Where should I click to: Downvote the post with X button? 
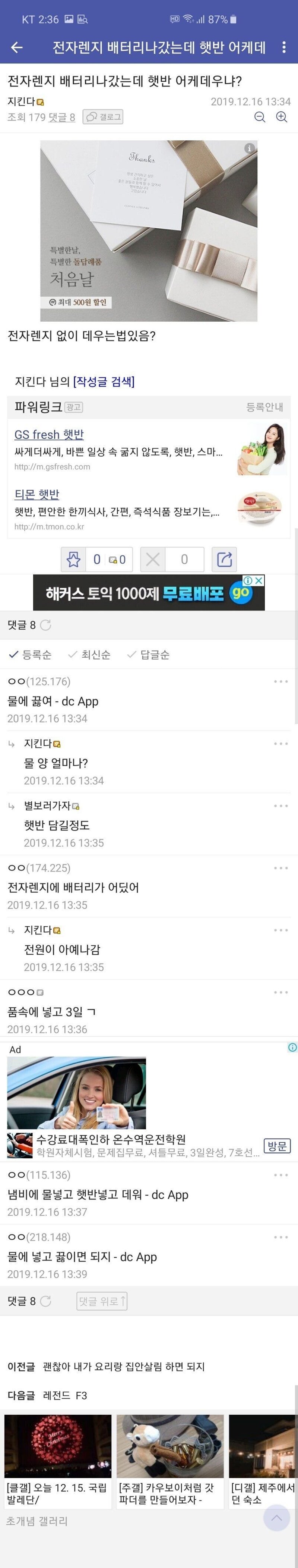pos(153,559)
